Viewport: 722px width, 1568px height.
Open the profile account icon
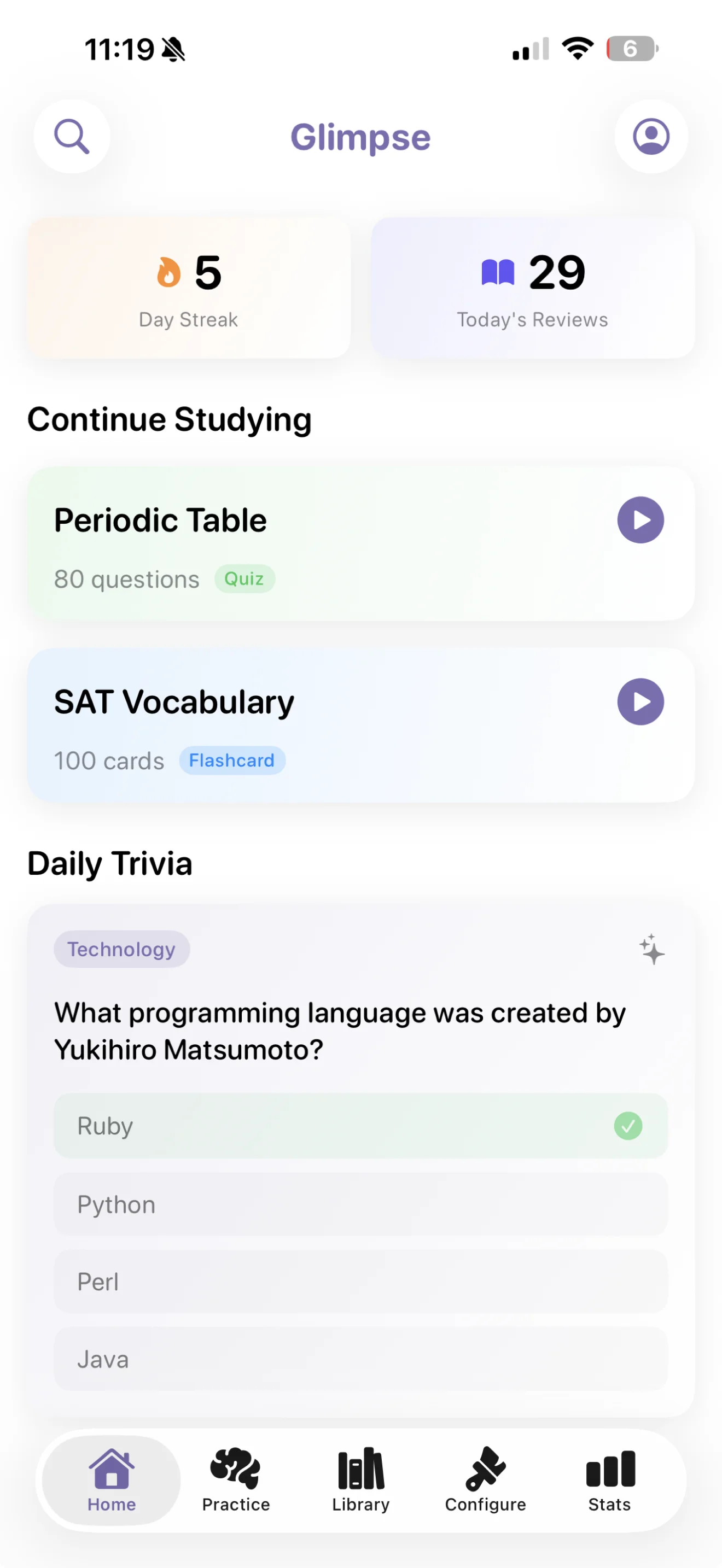point(650,137)
